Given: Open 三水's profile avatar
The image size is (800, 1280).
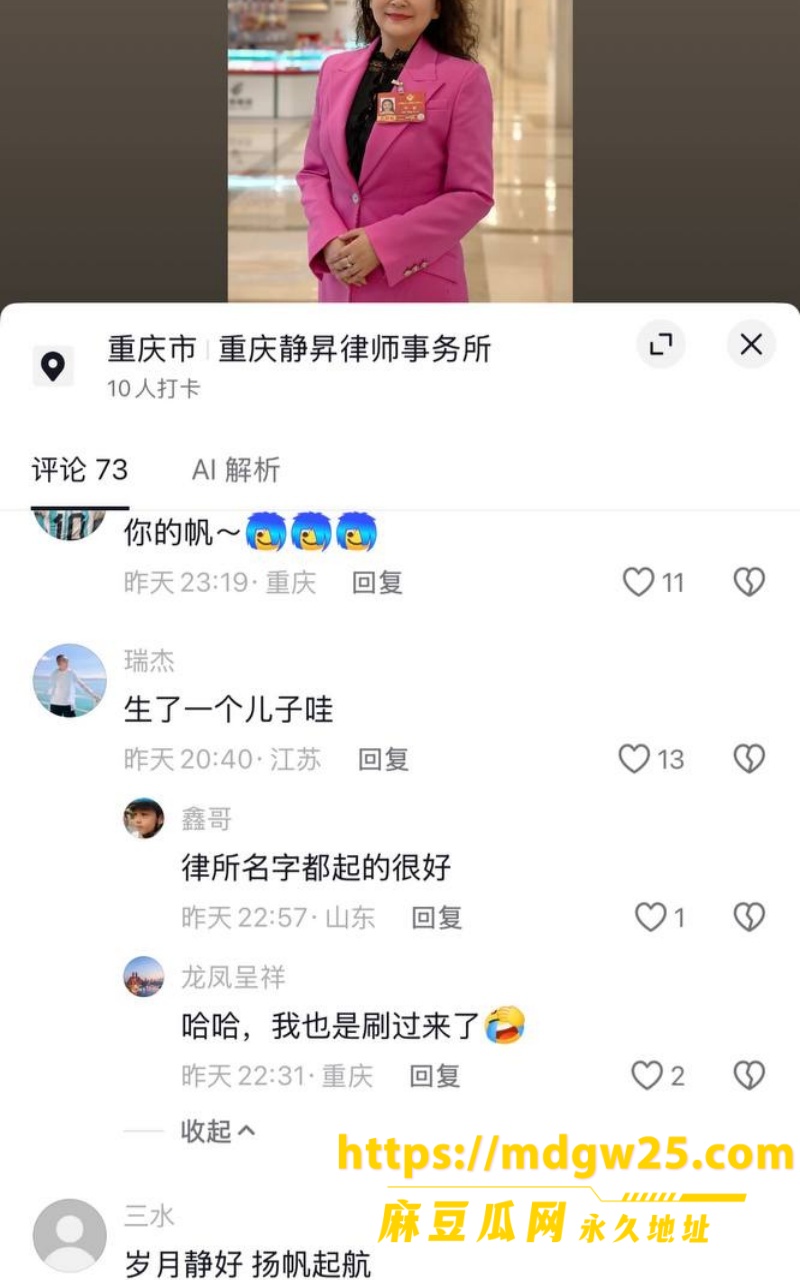Looking at the screenshot, I should pyautogui.click(x=69, y=1236).
